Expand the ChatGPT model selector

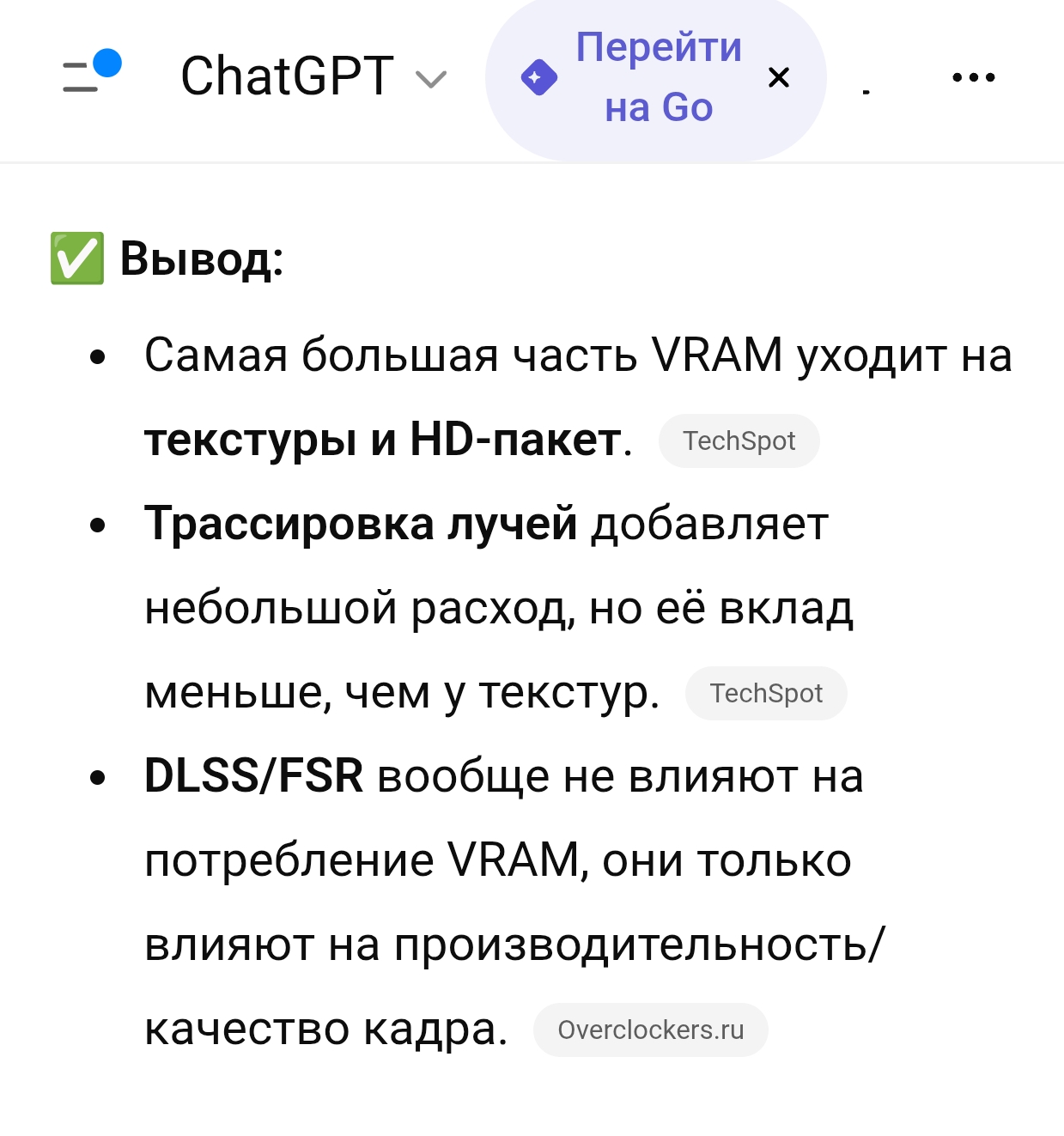point(313,77)
